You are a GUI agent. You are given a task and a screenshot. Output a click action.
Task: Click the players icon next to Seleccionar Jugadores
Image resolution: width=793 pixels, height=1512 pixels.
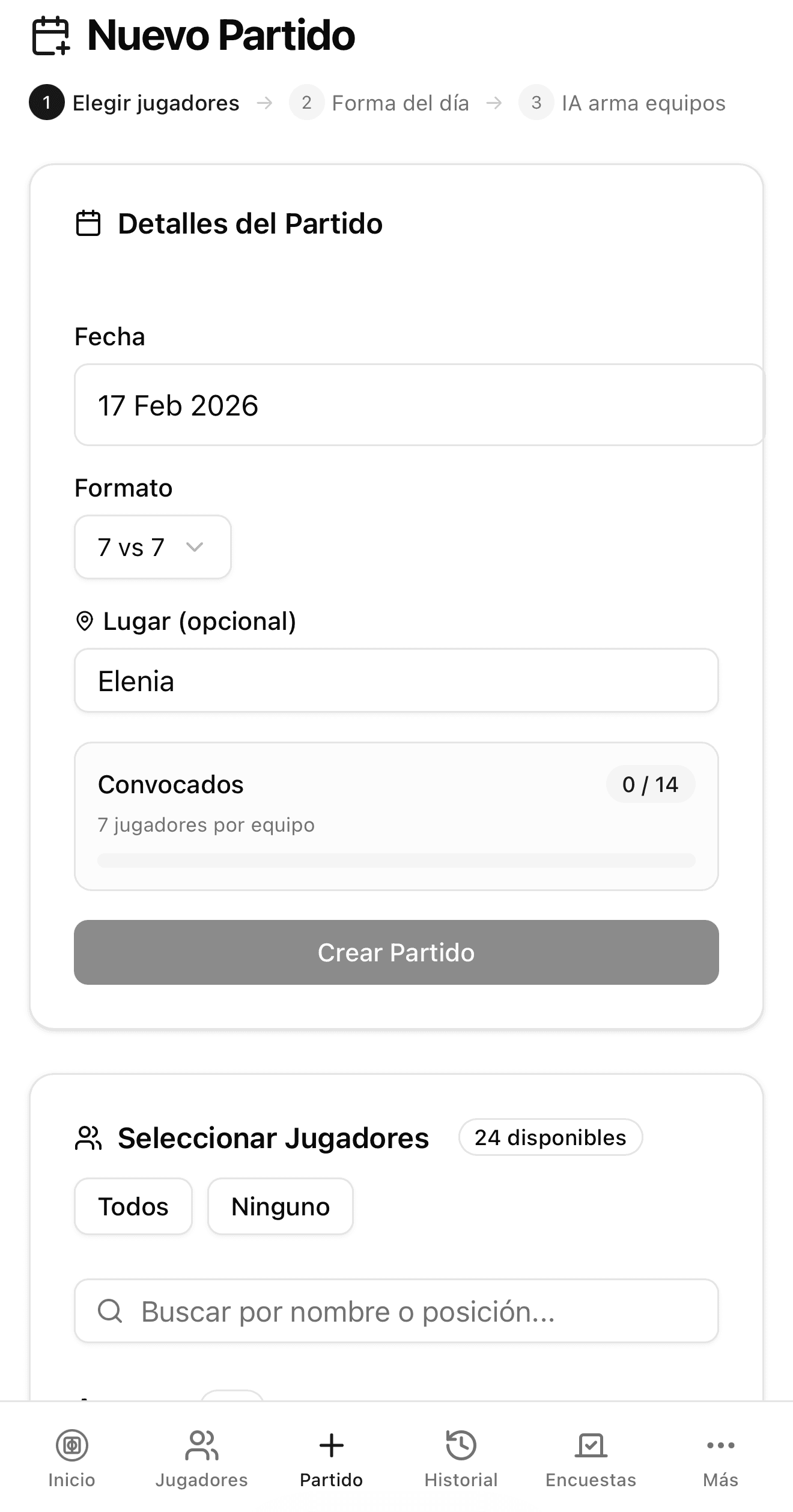click(90, 1137)
